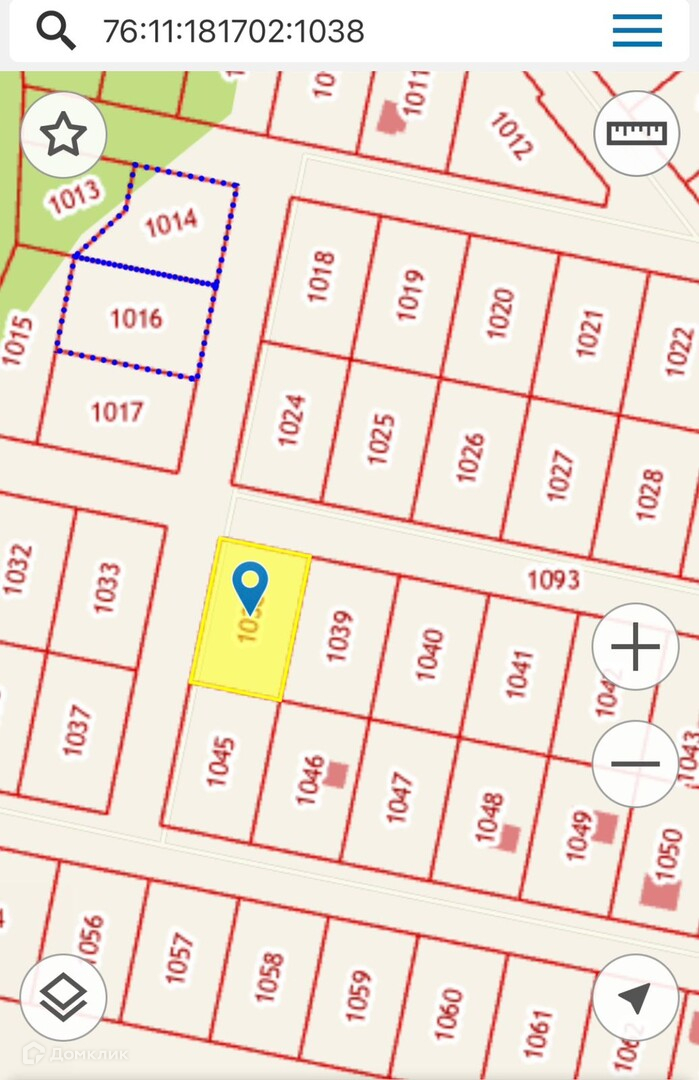Add parcel to favorites with star
This screenshot has width=699, height=1080.
63,134
